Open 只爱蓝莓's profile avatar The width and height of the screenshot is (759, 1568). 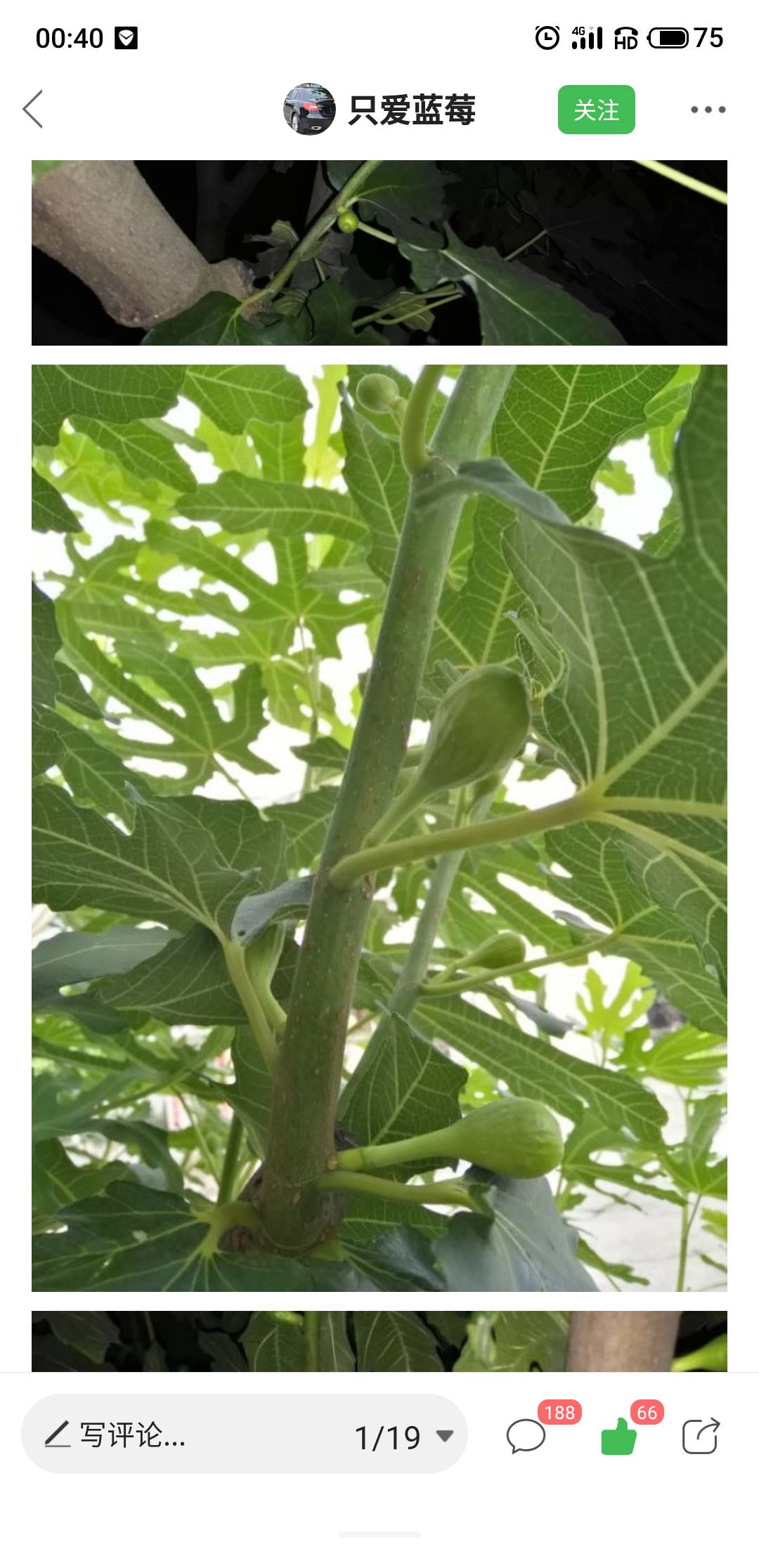click(x=309, y=110)
